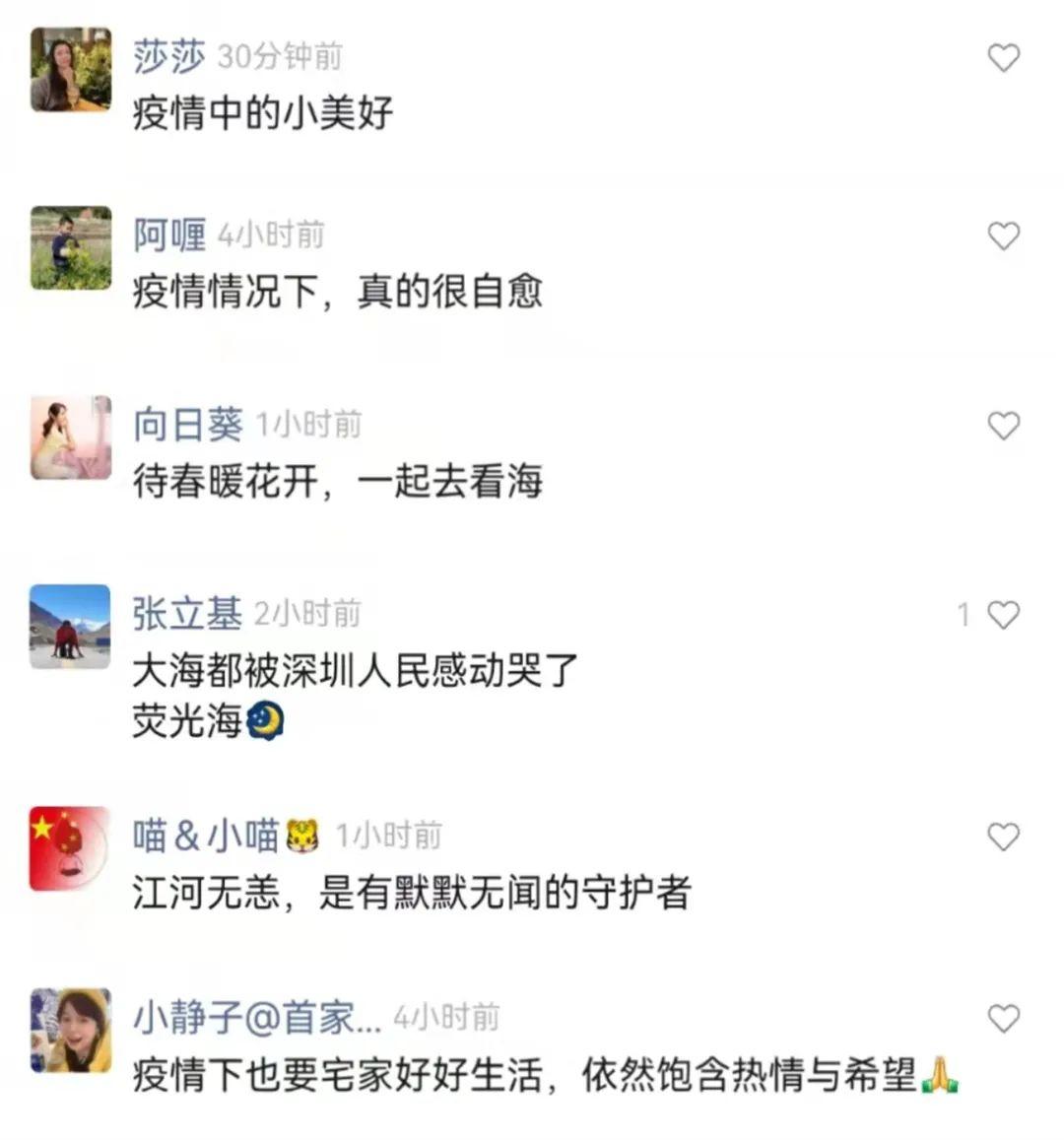The height and width of the screenshot is (1140, 1064).
Task: Like 张立基's comment about 荧光海
Action: click(x=1003, y=616)
